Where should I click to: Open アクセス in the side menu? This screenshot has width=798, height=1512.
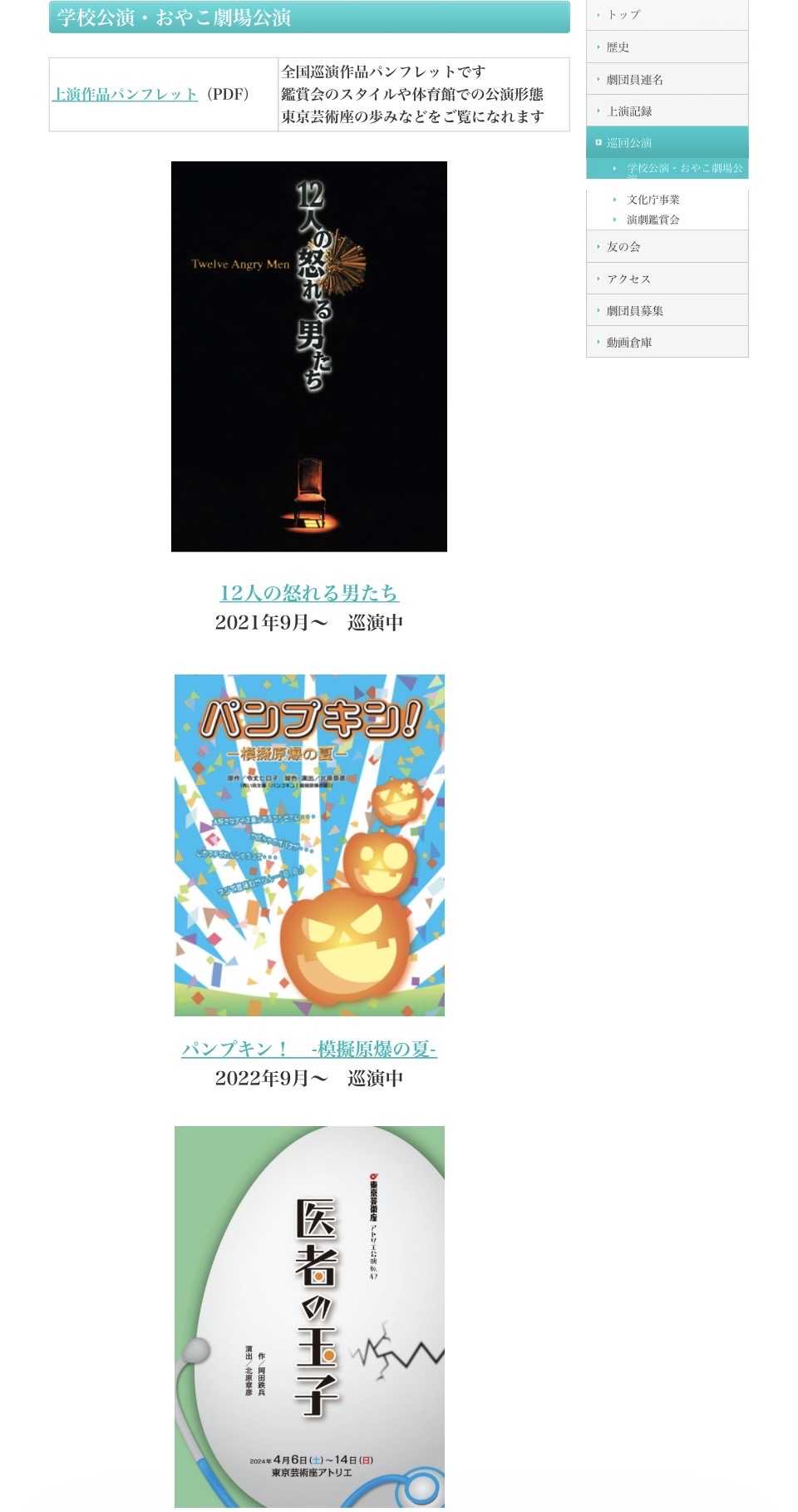tap(667, 279)
